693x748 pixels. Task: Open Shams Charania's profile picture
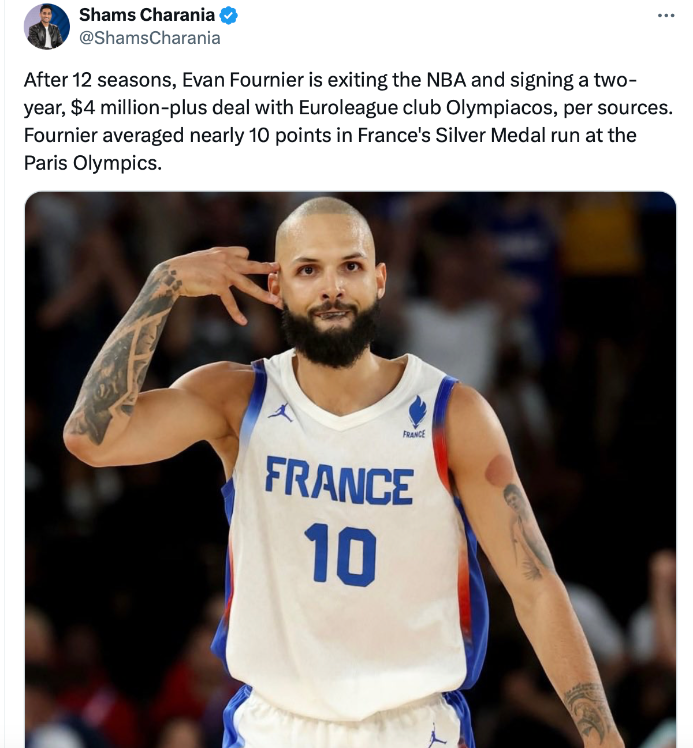(x=46, y=26)
